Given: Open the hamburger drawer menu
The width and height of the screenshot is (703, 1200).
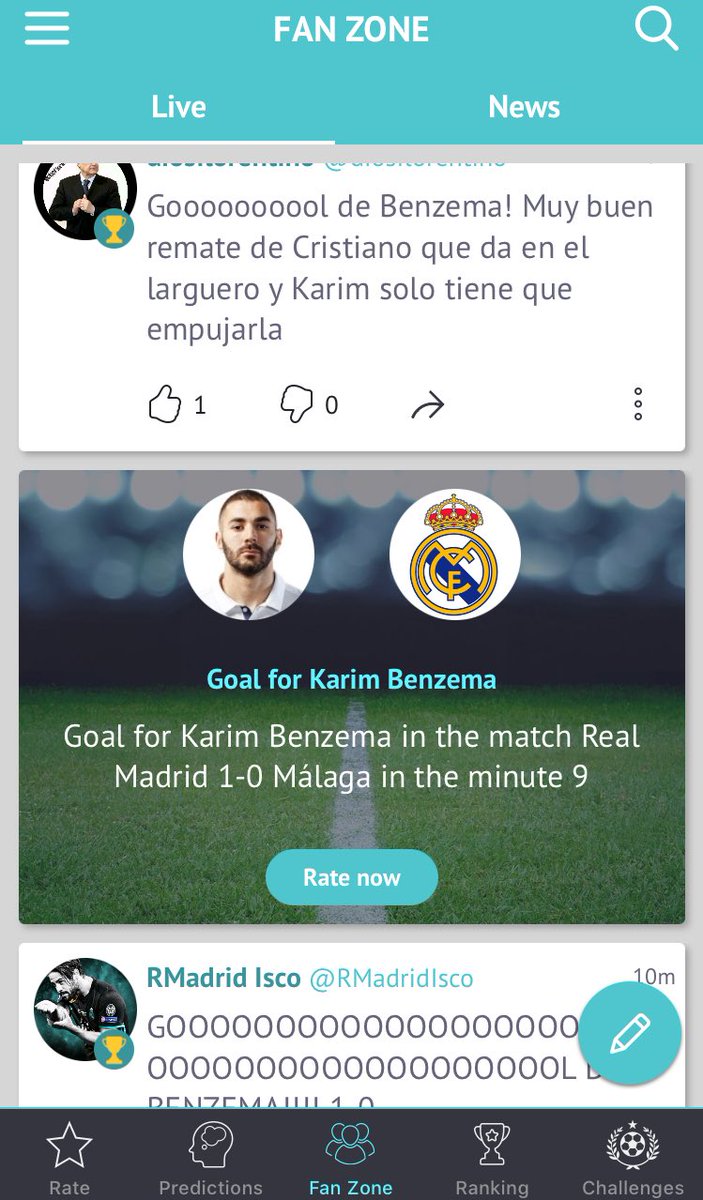Looking at the screenshot, I should [x=47, y=29].
